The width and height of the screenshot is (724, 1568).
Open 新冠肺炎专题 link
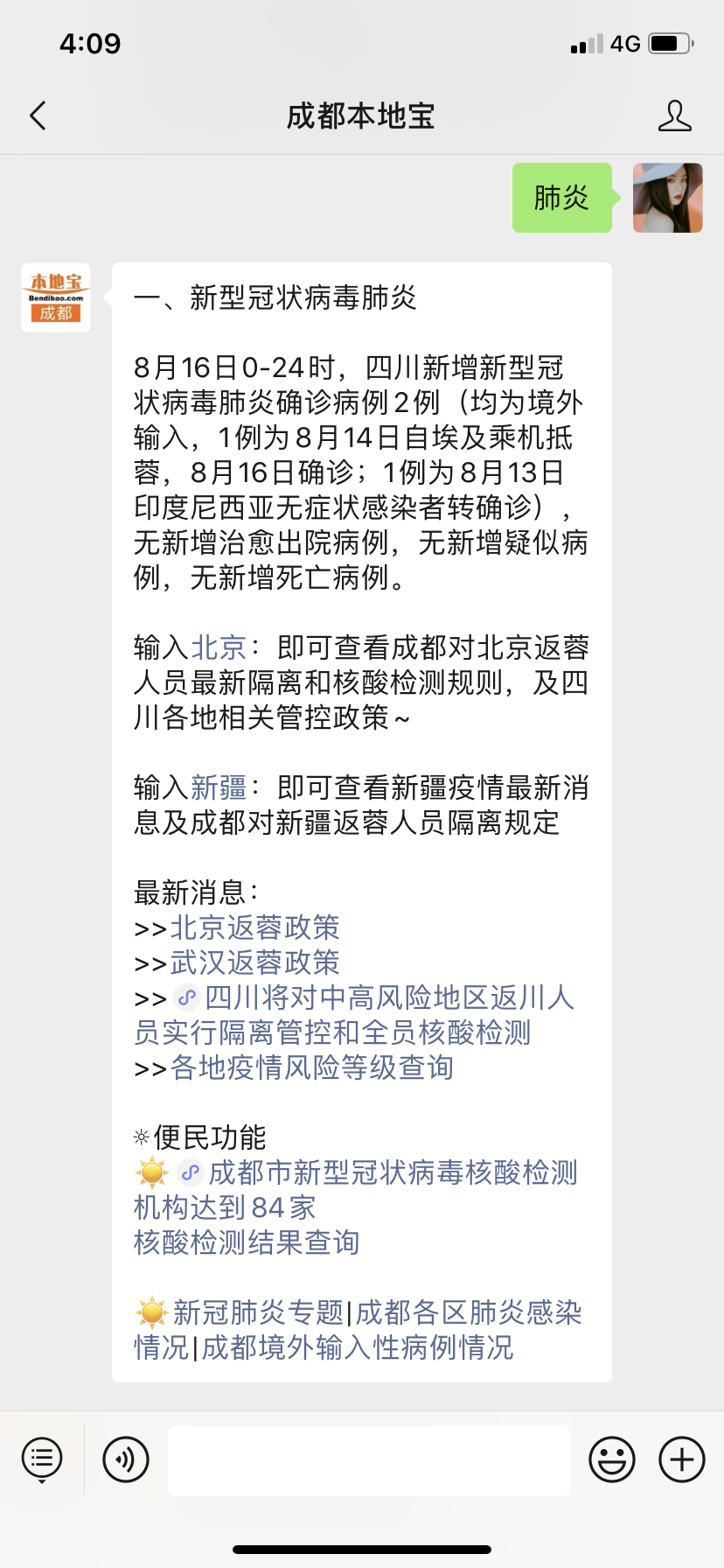point(258,1312)
